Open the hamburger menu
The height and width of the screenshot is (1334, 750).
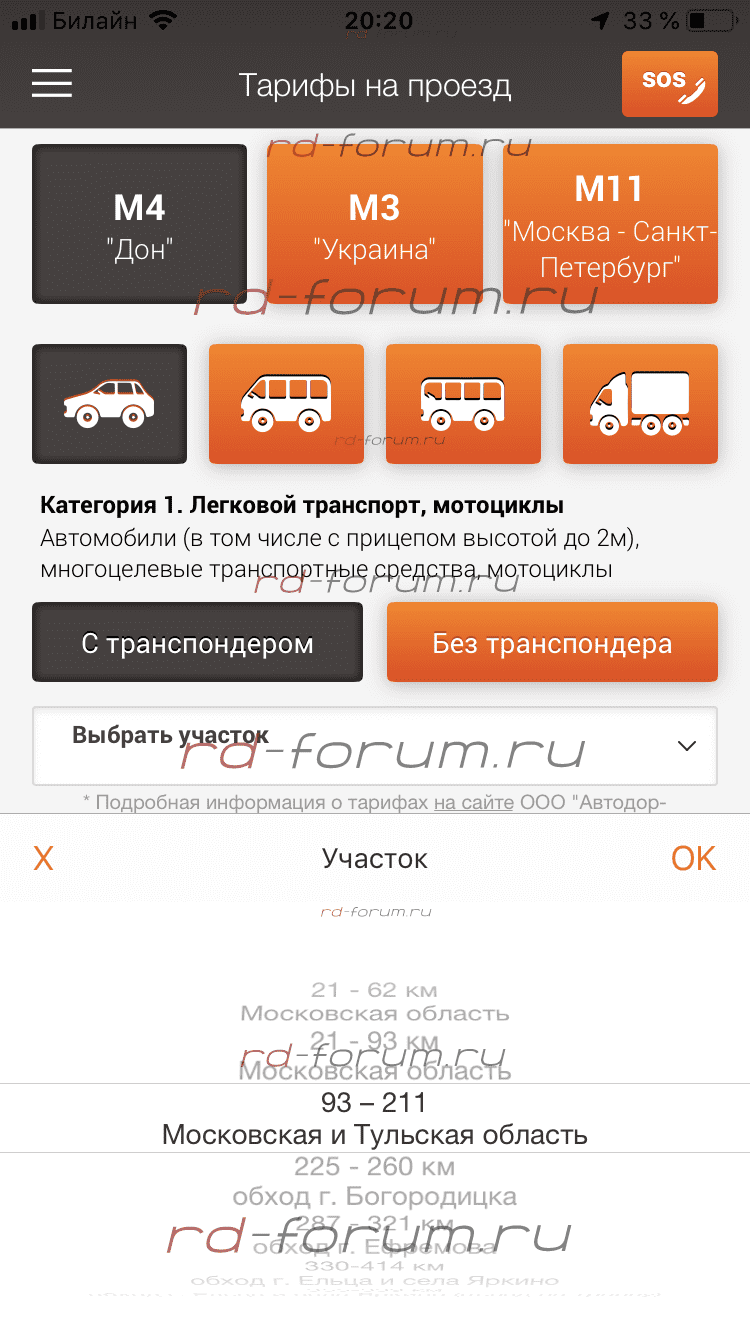click(52, 84)
